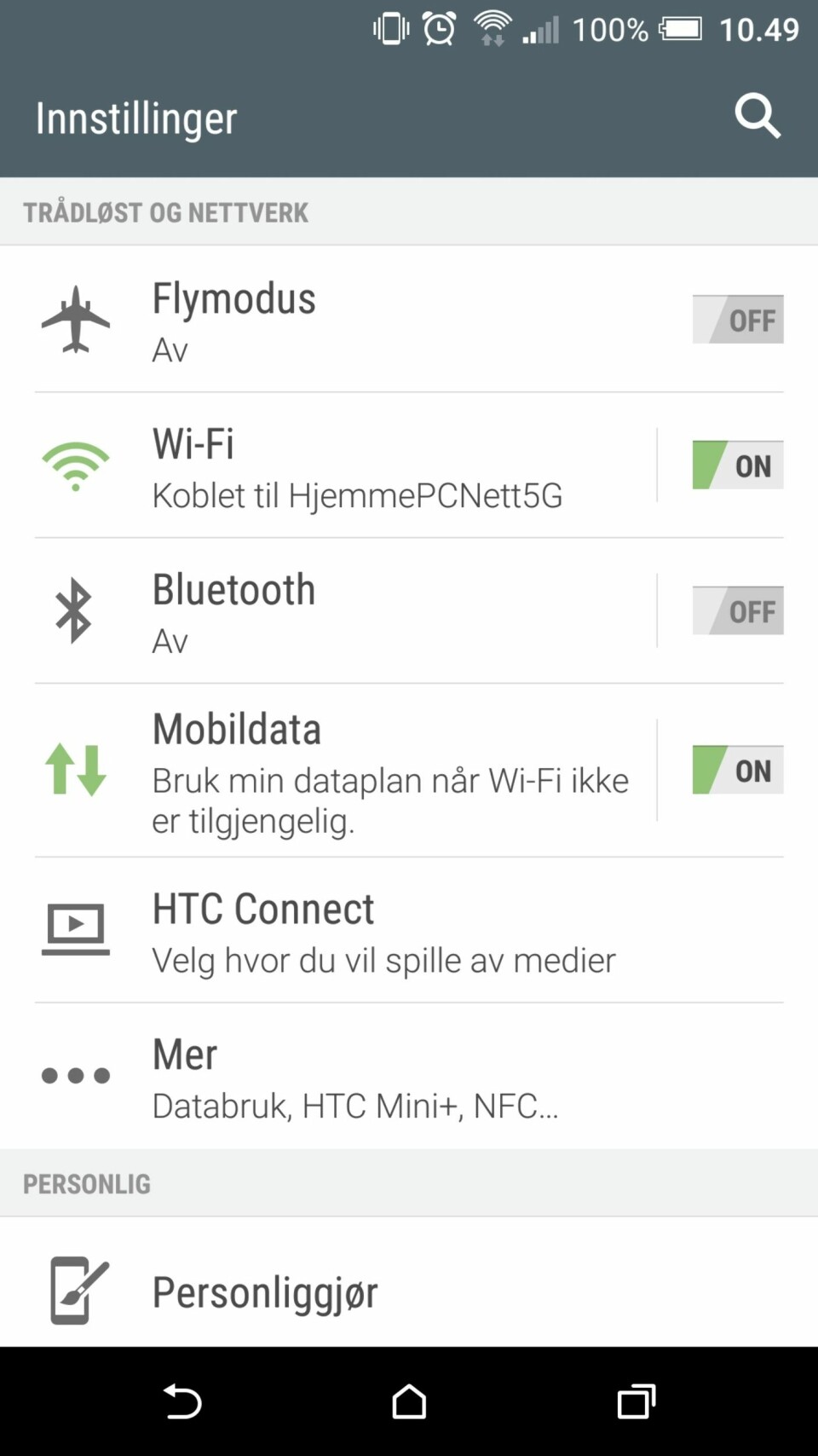
Task: Turn on the Bluetooth switch
Action: click(738, 610)
